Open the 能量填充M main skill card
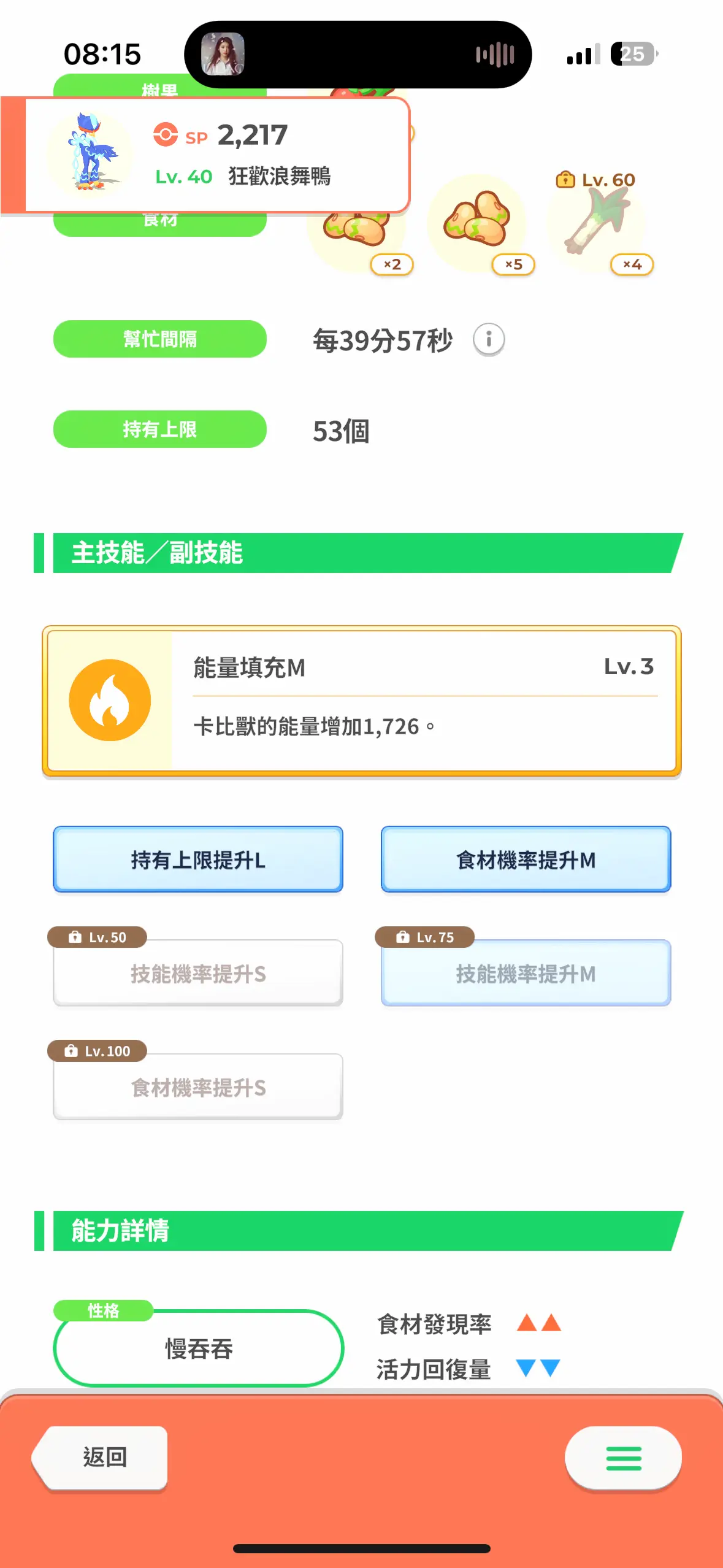The image size is (723, 1568). click(x=362, y=701)
